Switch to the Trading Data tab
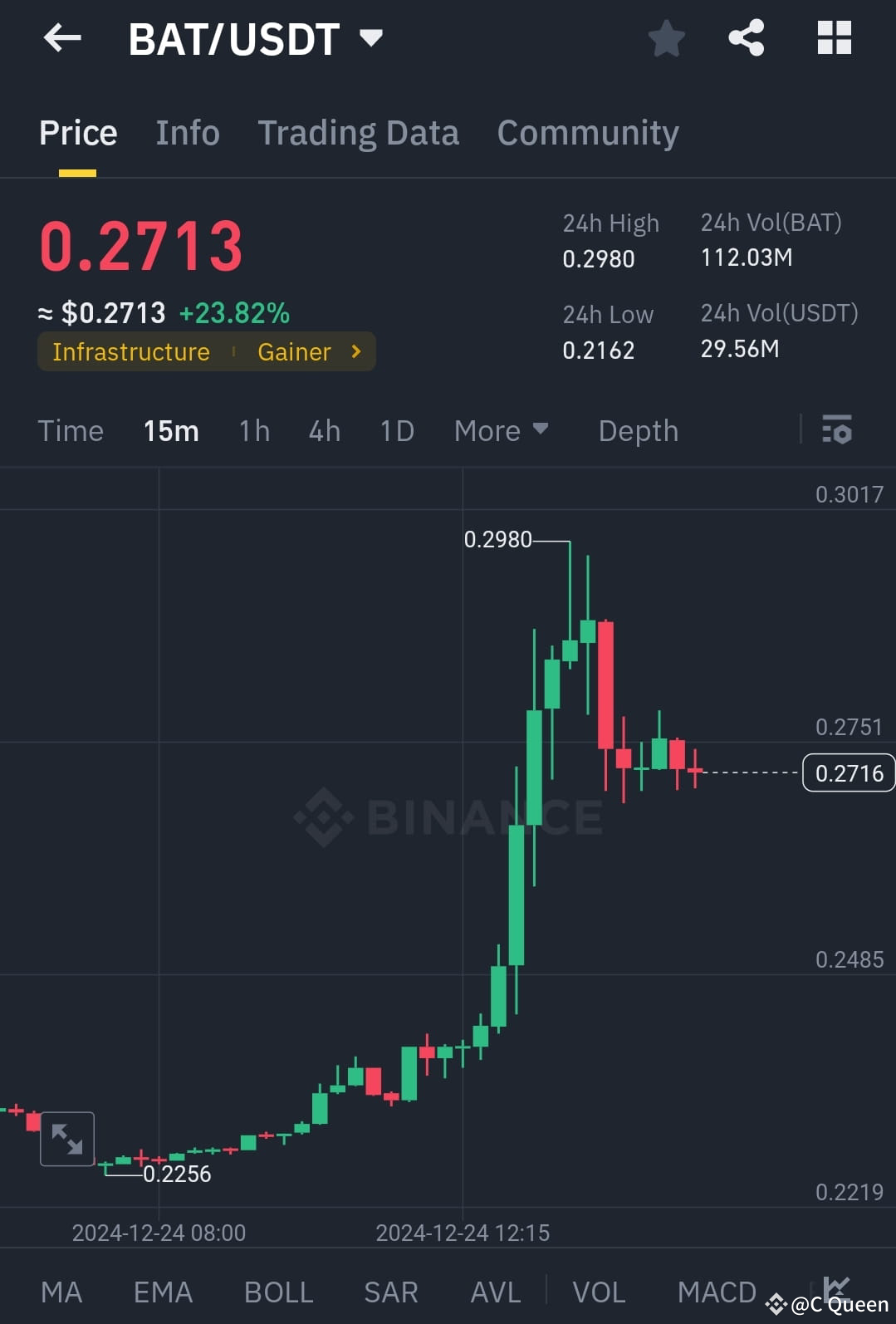This screenshot has height=1324, width=896. (x=359, y=132)
